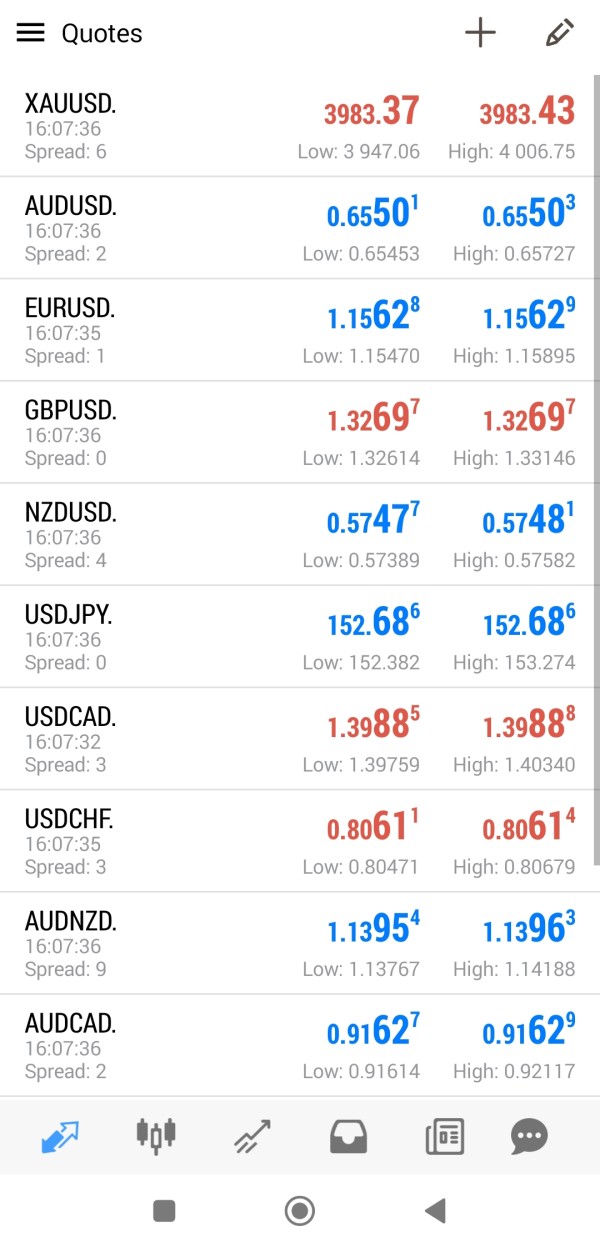Open the EURUSD quote row
600x1247 pixels.
(300, 331)
